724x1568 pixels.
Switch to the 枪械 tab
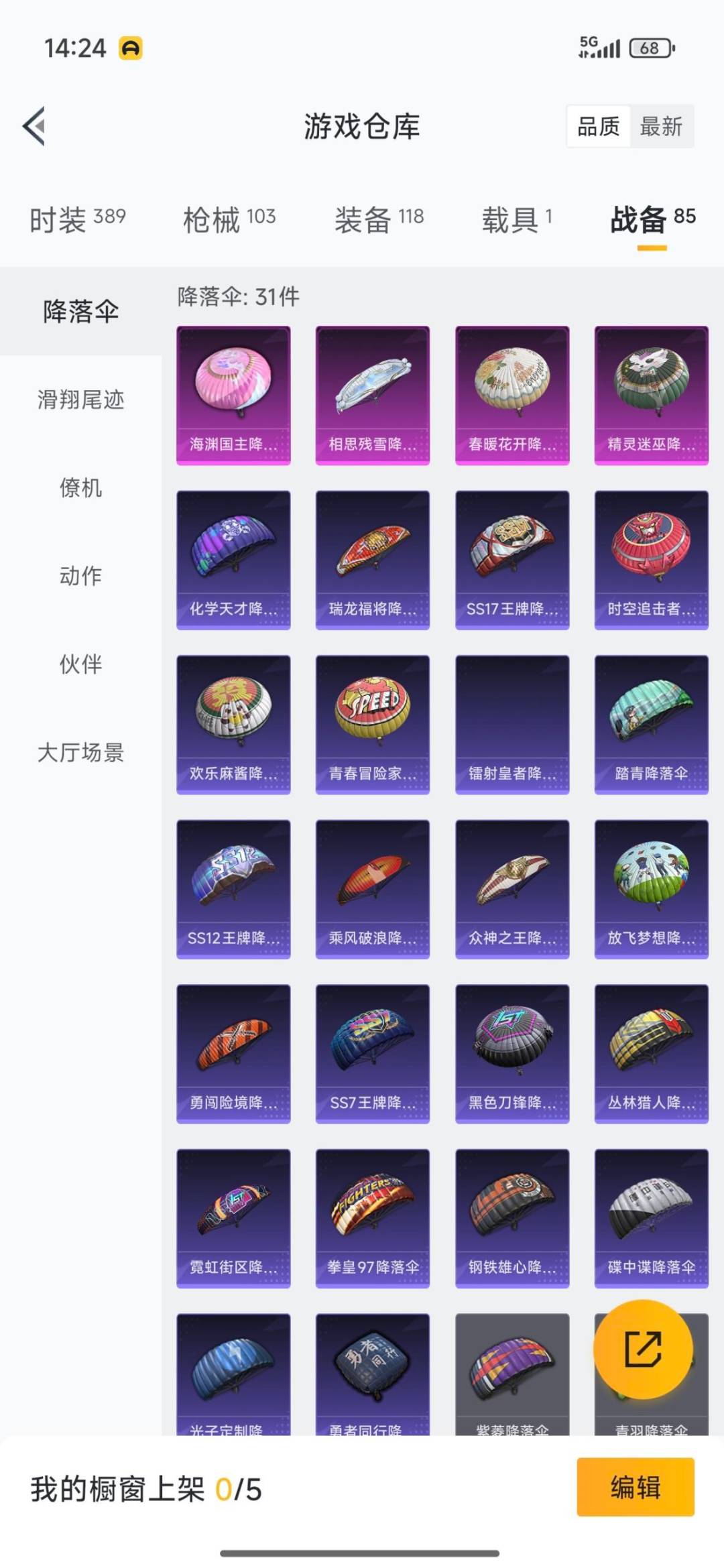tap(229, 219)
